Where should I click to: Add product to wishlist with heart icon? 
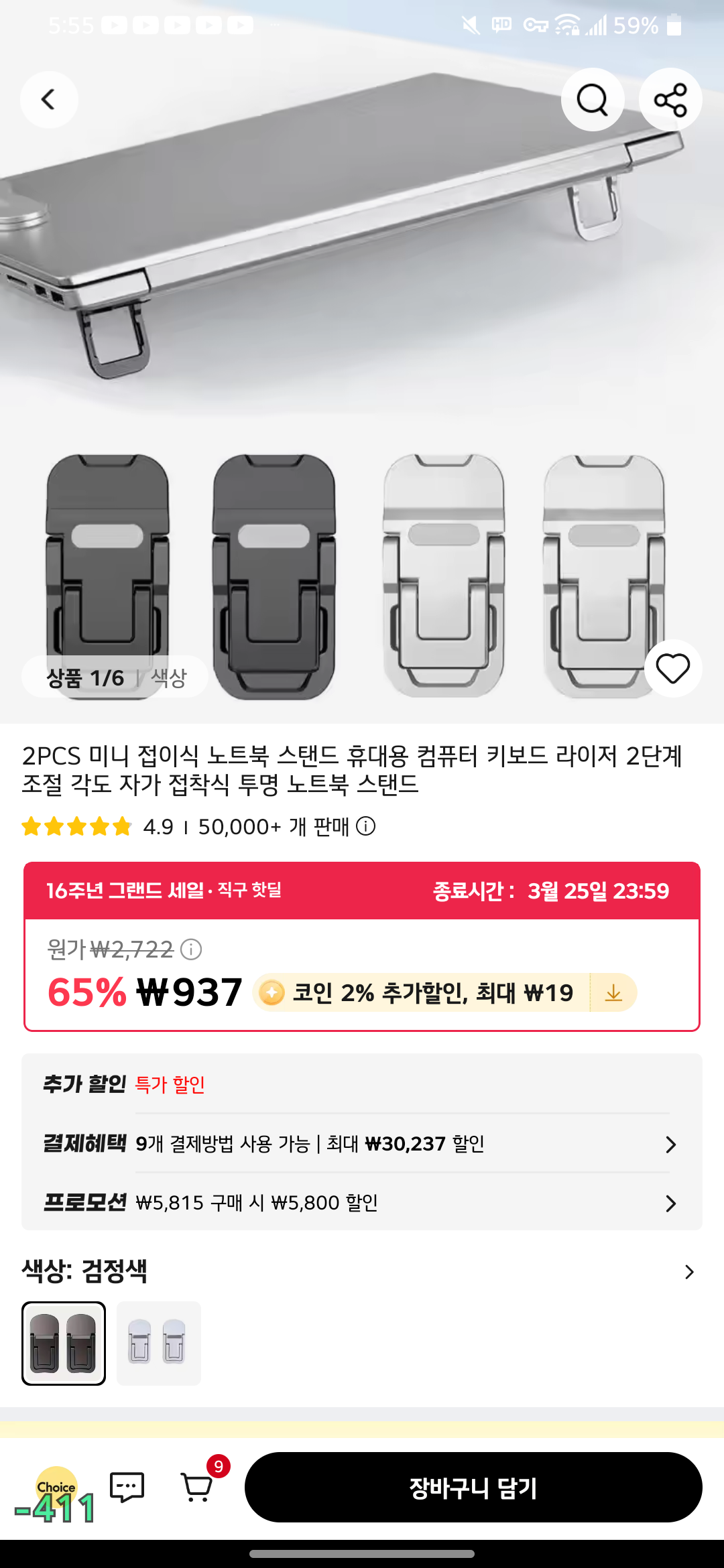[672, 669]
